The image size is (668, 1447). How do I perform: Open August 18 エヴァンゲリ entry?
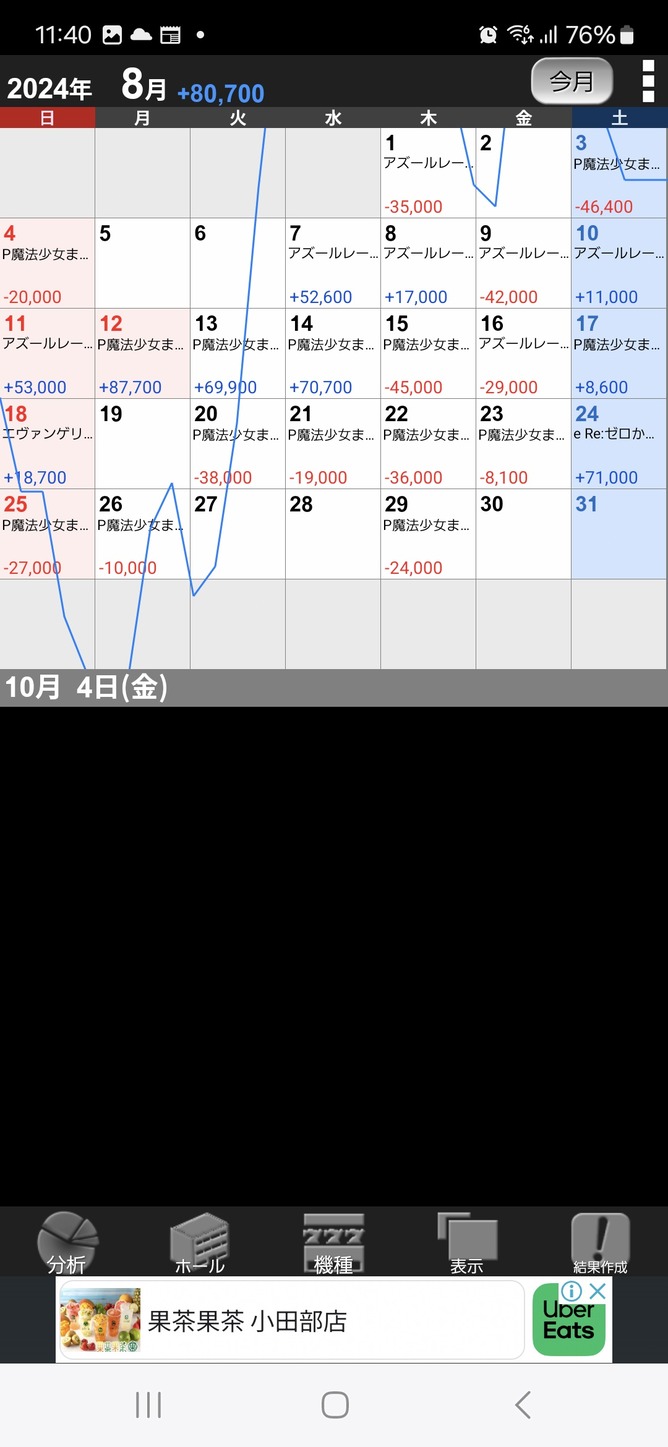pos(47,443)
